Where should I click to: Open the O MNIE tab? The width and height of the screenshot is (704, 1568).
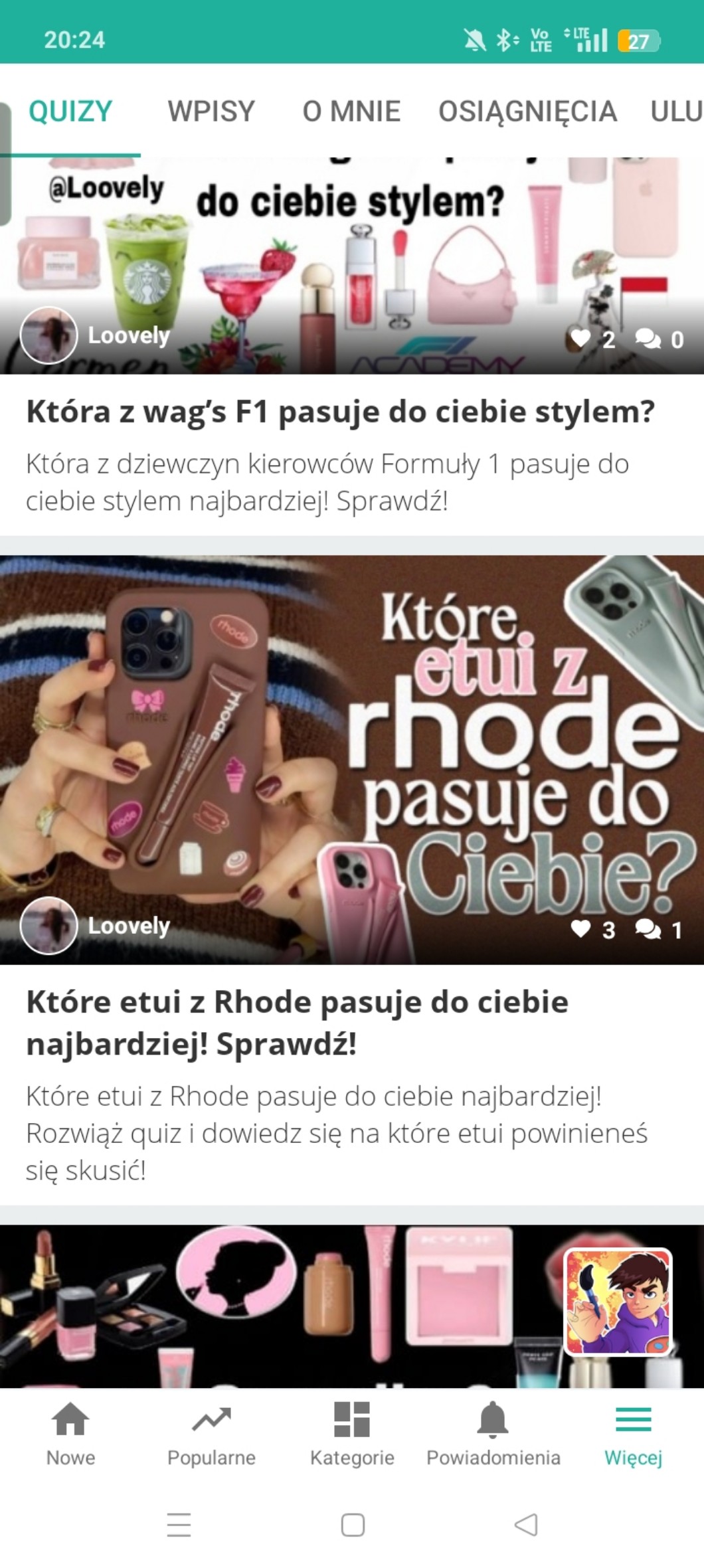pos(351,112)
